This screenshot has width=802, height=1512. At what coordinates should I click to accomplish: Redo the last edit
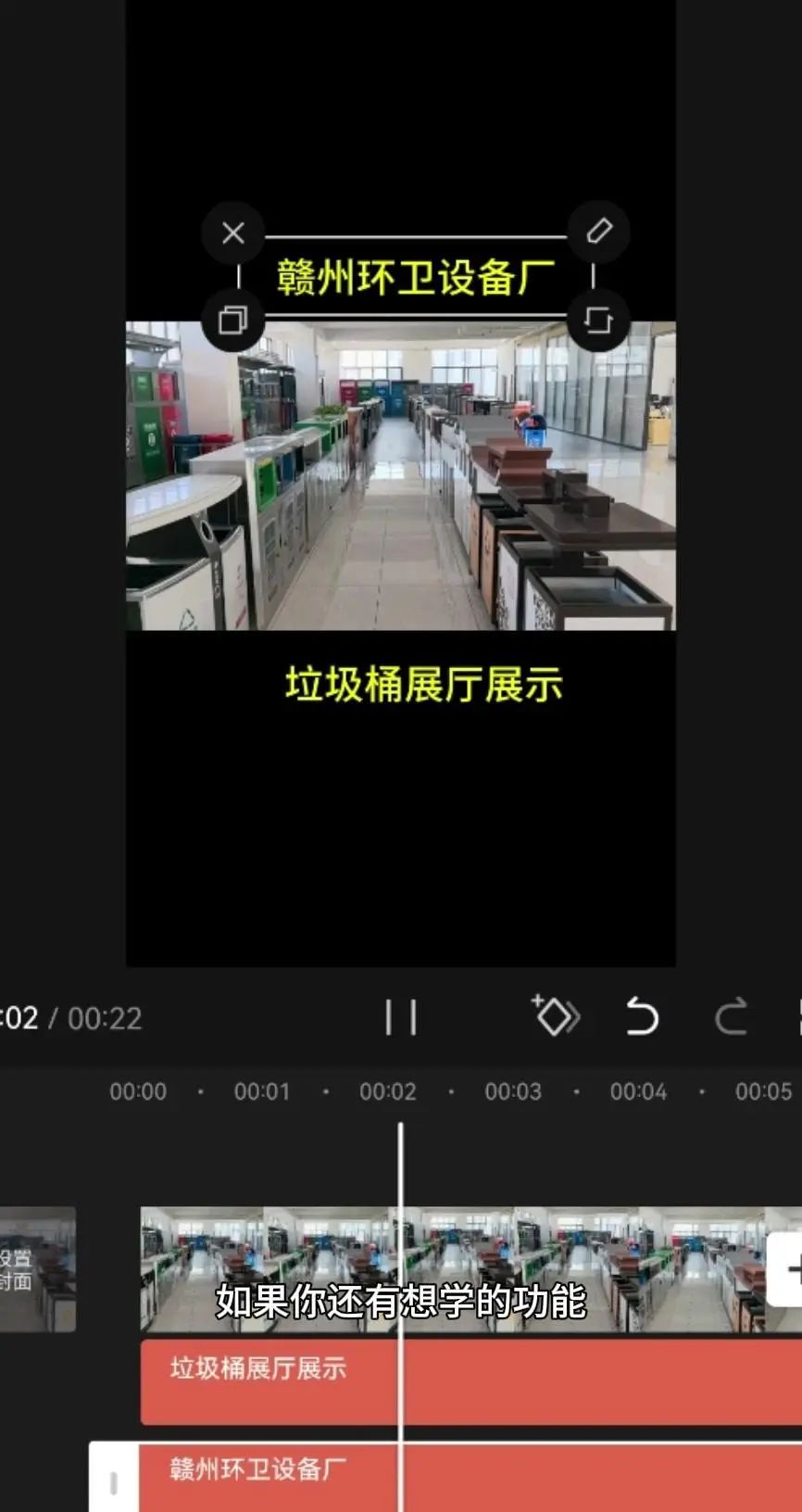(x=731, y=1017)
